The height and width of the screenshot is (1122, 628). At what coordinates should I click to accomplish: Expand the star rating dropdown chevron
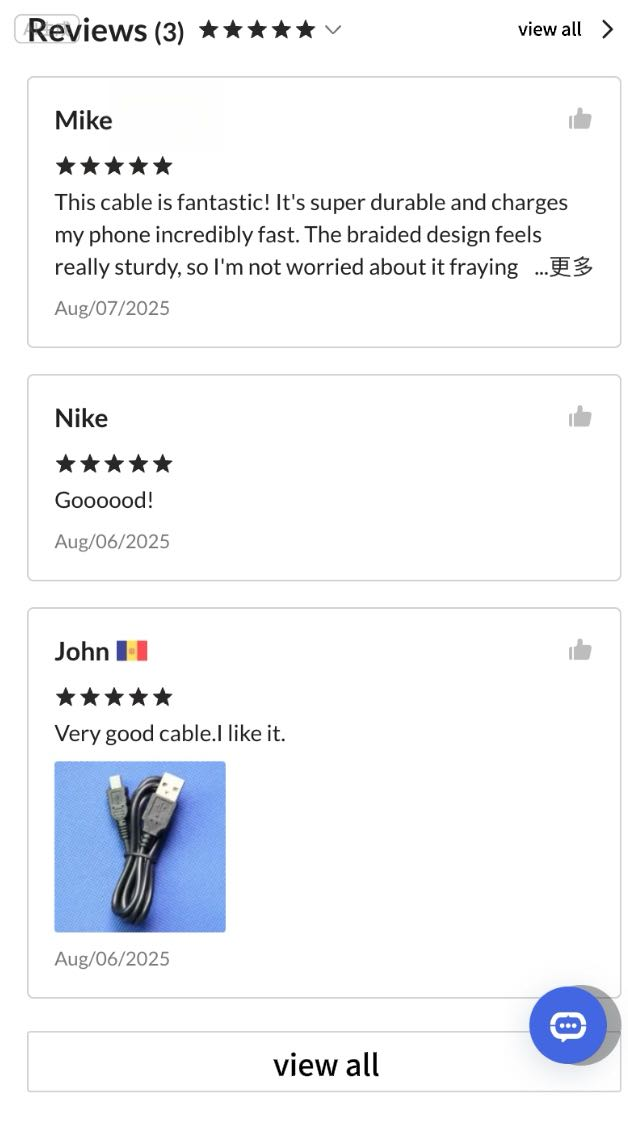(x=333, y=30)
